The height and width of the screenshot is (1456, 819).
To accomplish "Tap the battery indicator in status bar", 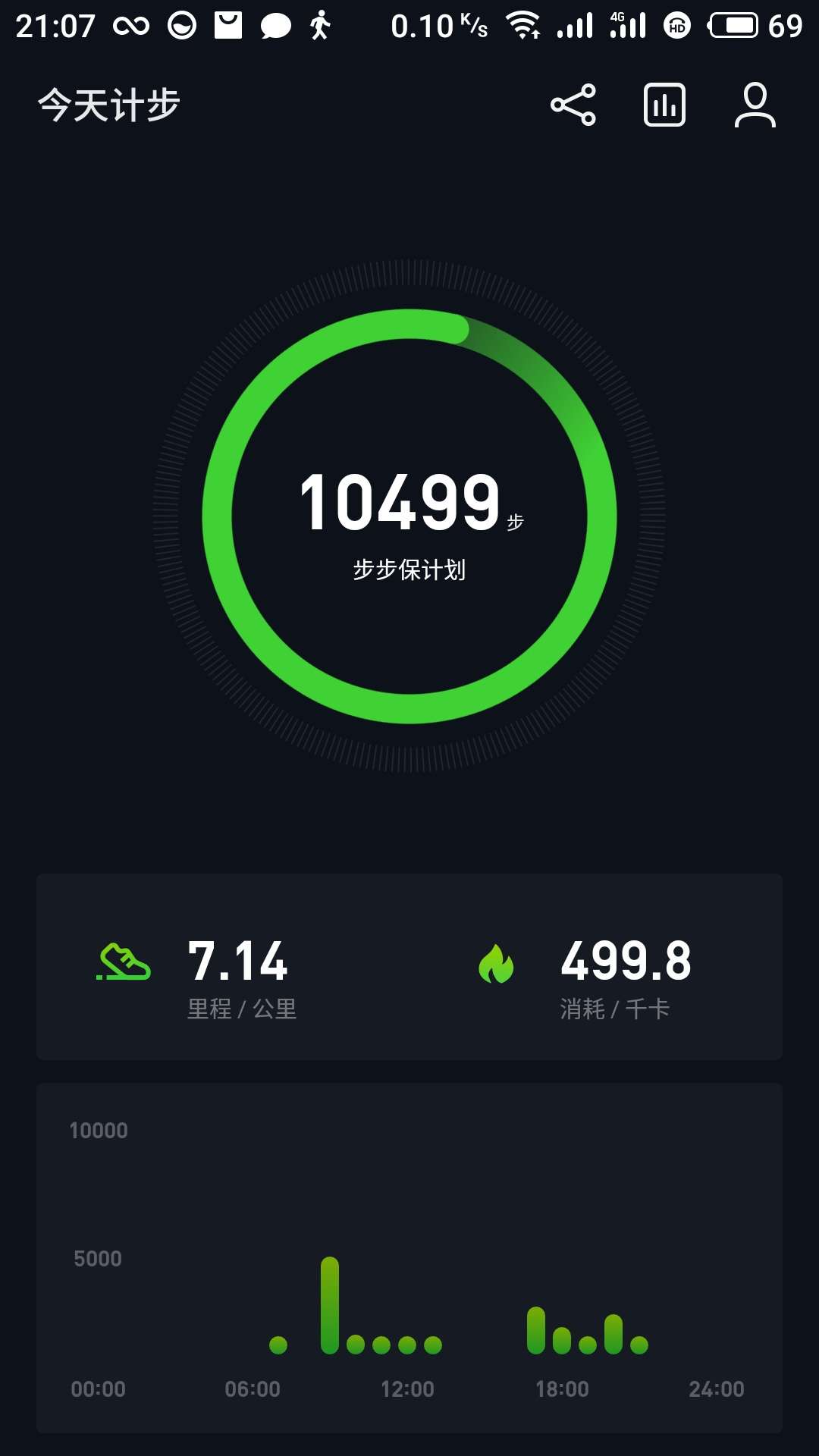I will (733, 25).
